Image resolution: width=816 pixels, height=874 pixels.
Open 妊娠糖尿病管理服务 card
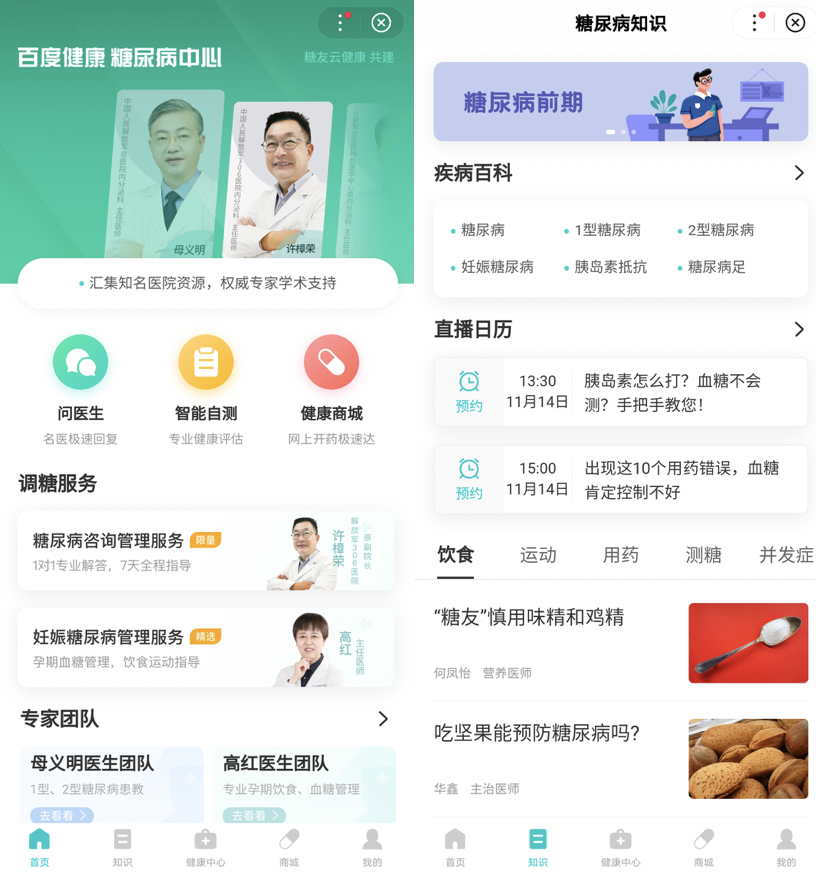tap(205, 648)
